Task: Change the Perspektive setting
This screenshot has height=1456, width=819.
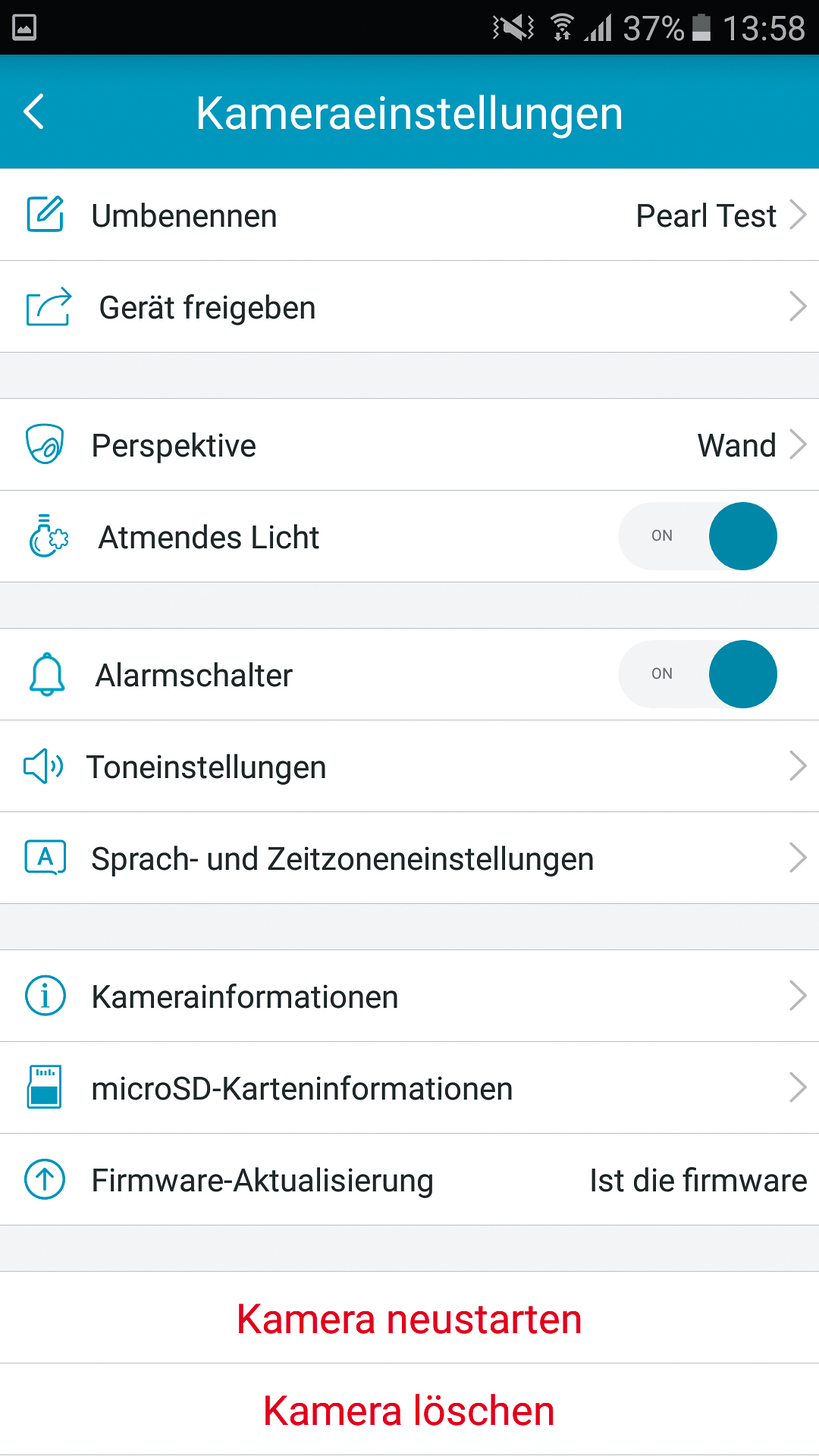Action: [x=409, y=445]
